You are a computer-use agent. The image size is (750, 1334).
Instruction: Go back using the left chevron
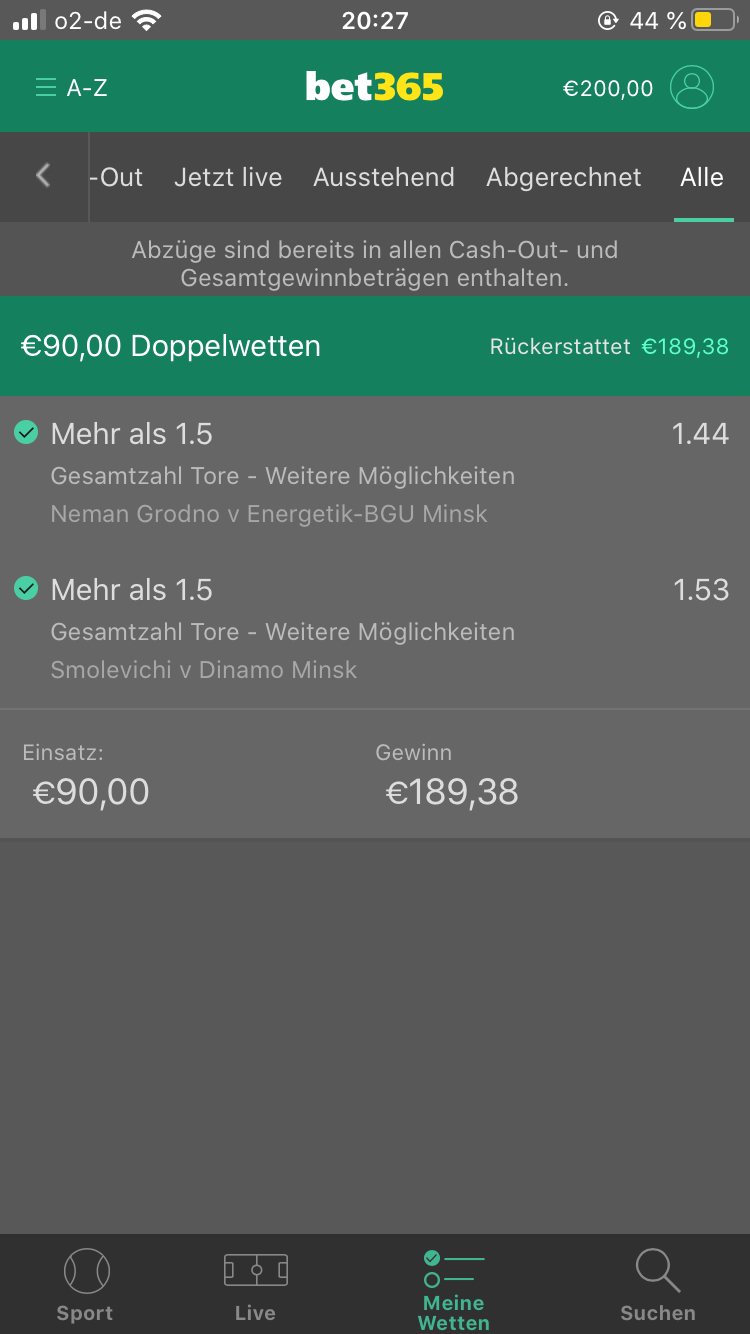tap(43, 176)
